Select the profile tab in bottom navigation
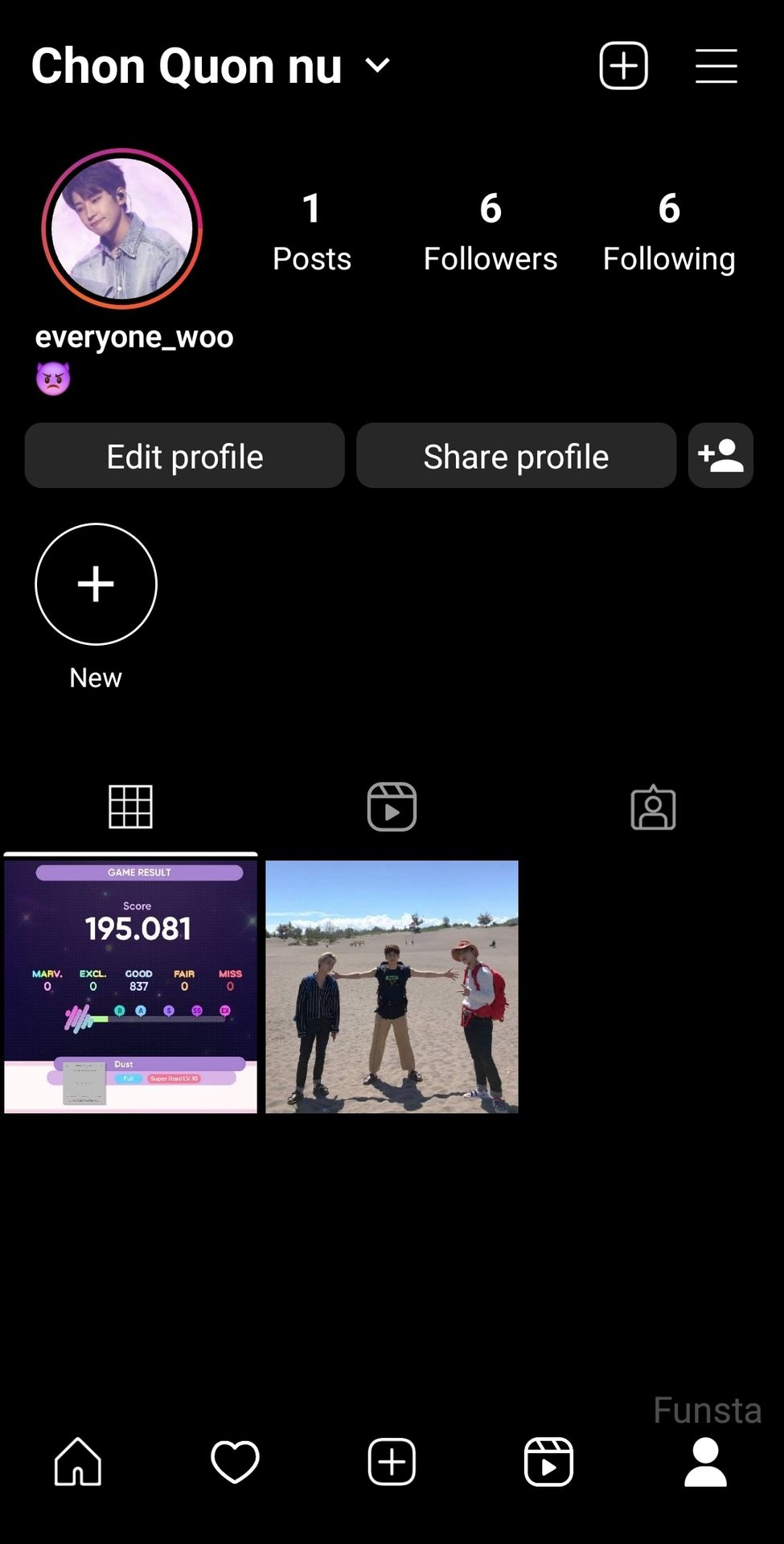784x1544 pixels. coord(705,1461)
